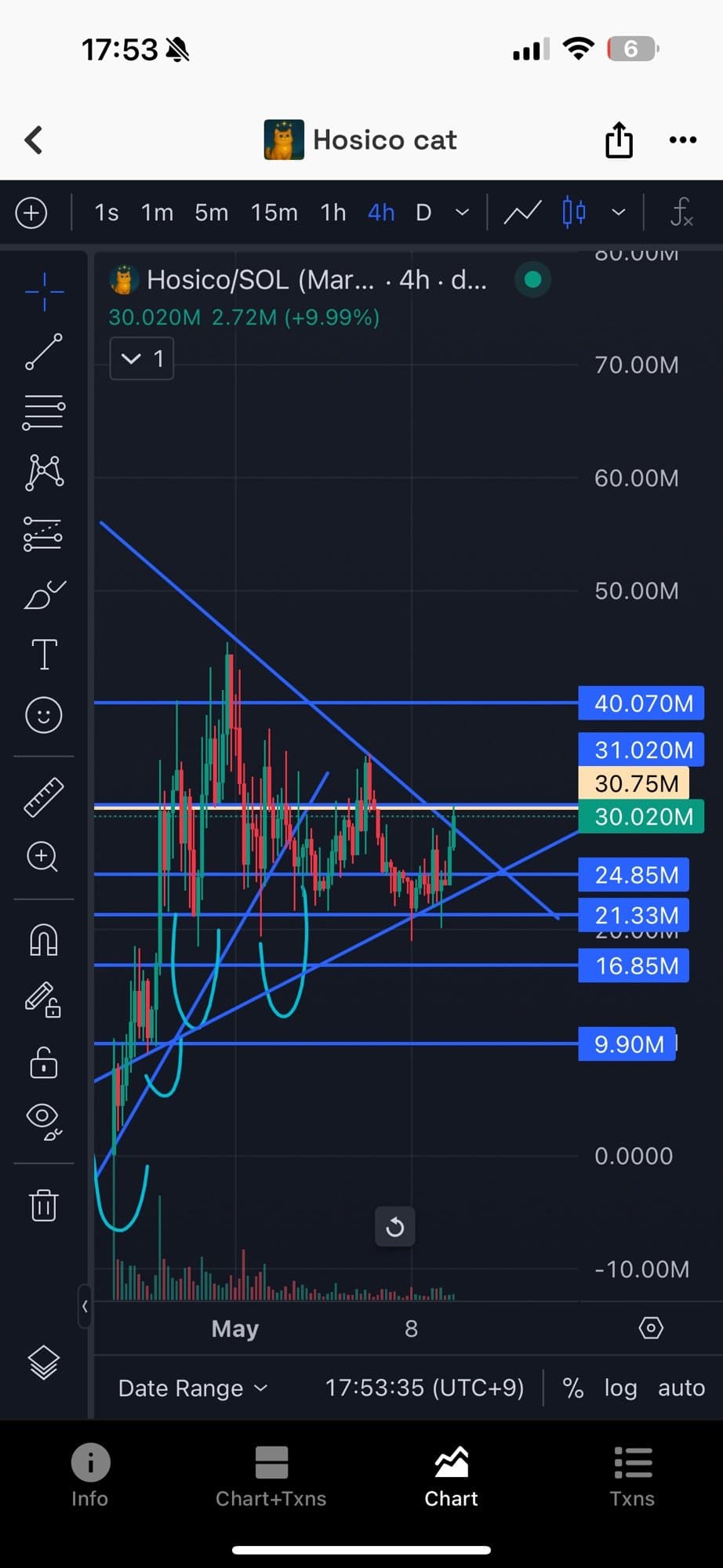The height and width of the screenshot is (1568, 723).
Task: Reset chart view with undo arrow
Action: tap(394, 1226)
